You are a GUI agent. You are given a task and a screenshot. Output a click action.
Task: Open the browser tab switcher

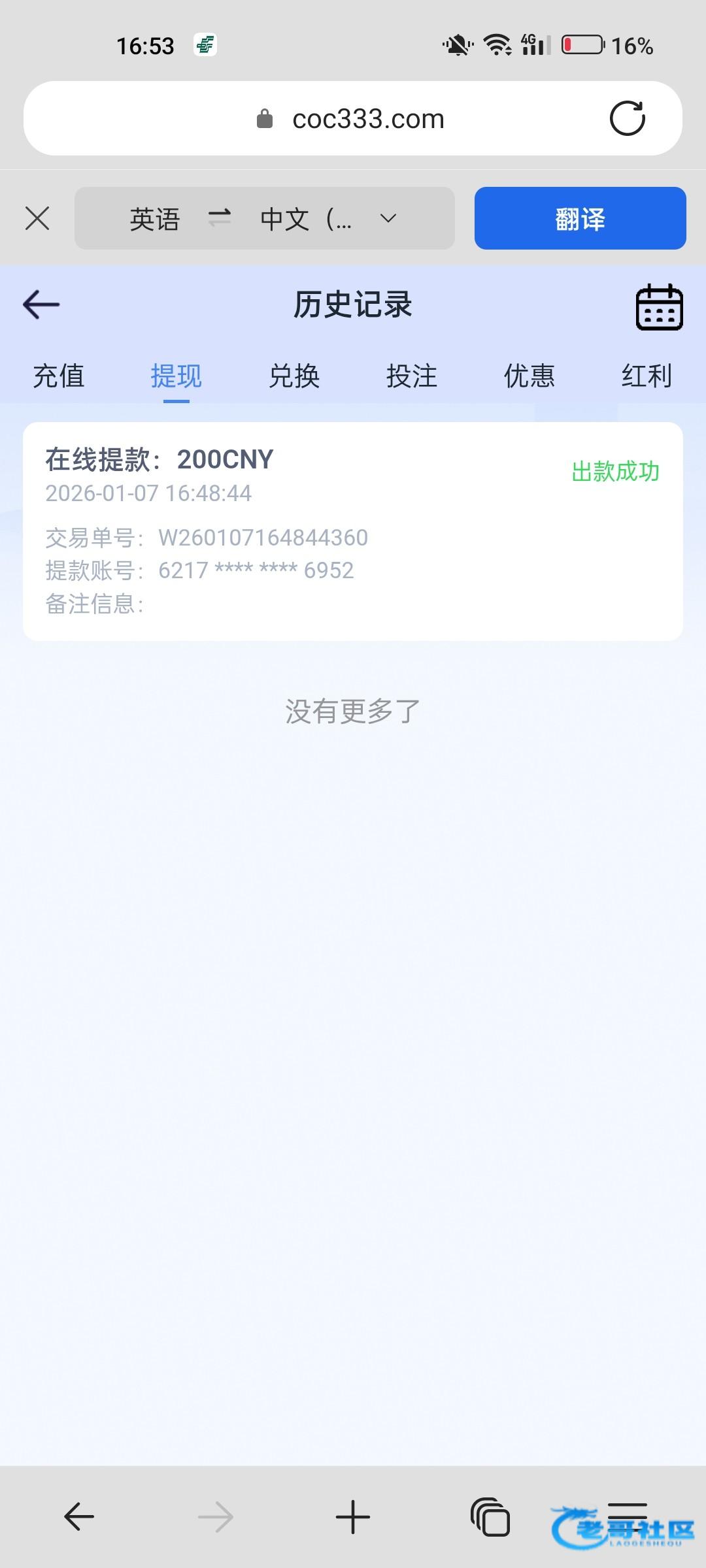click(490, 1516)
